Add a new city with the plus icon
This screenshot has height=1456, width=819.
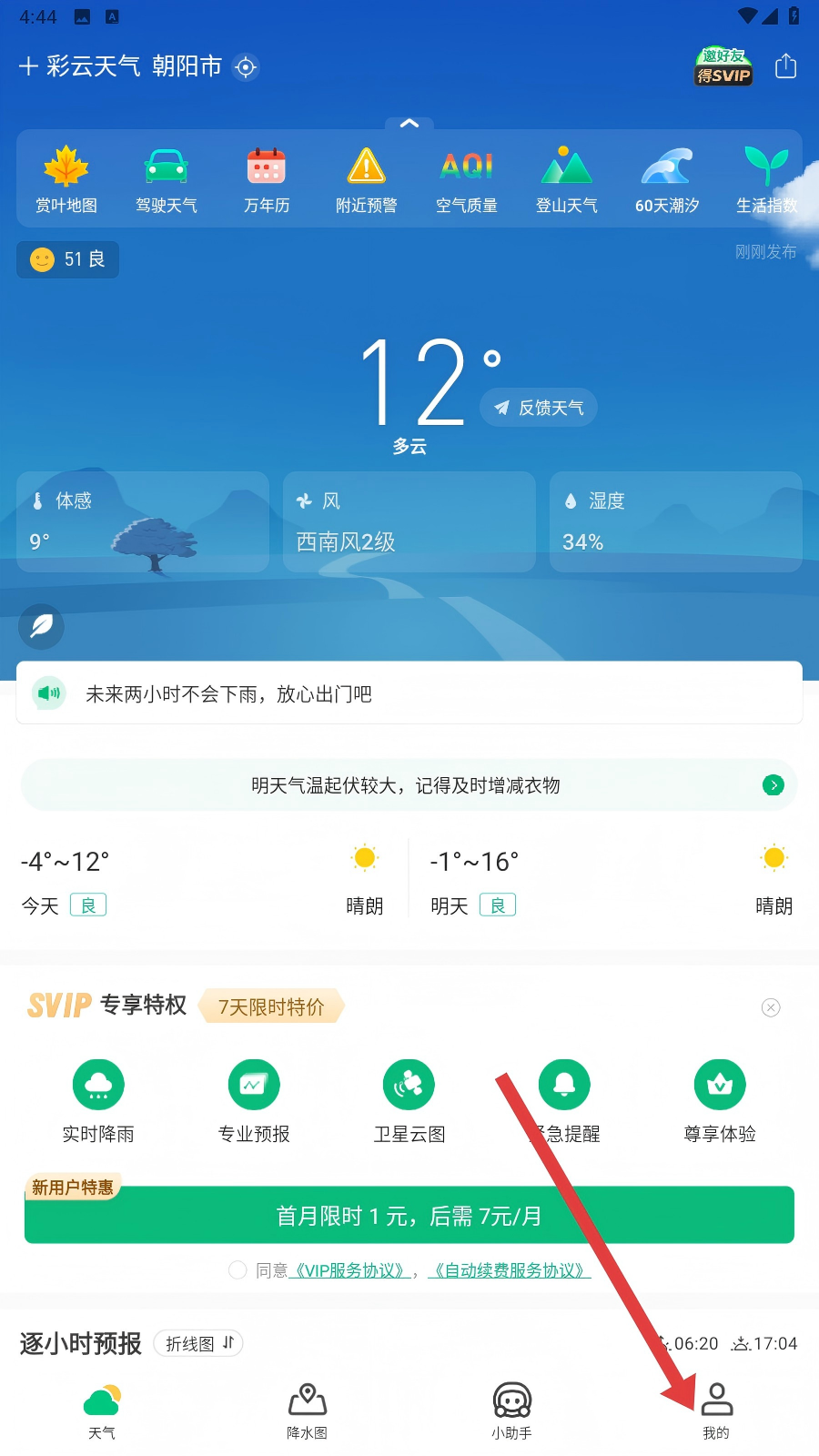[x=28, y=66]
